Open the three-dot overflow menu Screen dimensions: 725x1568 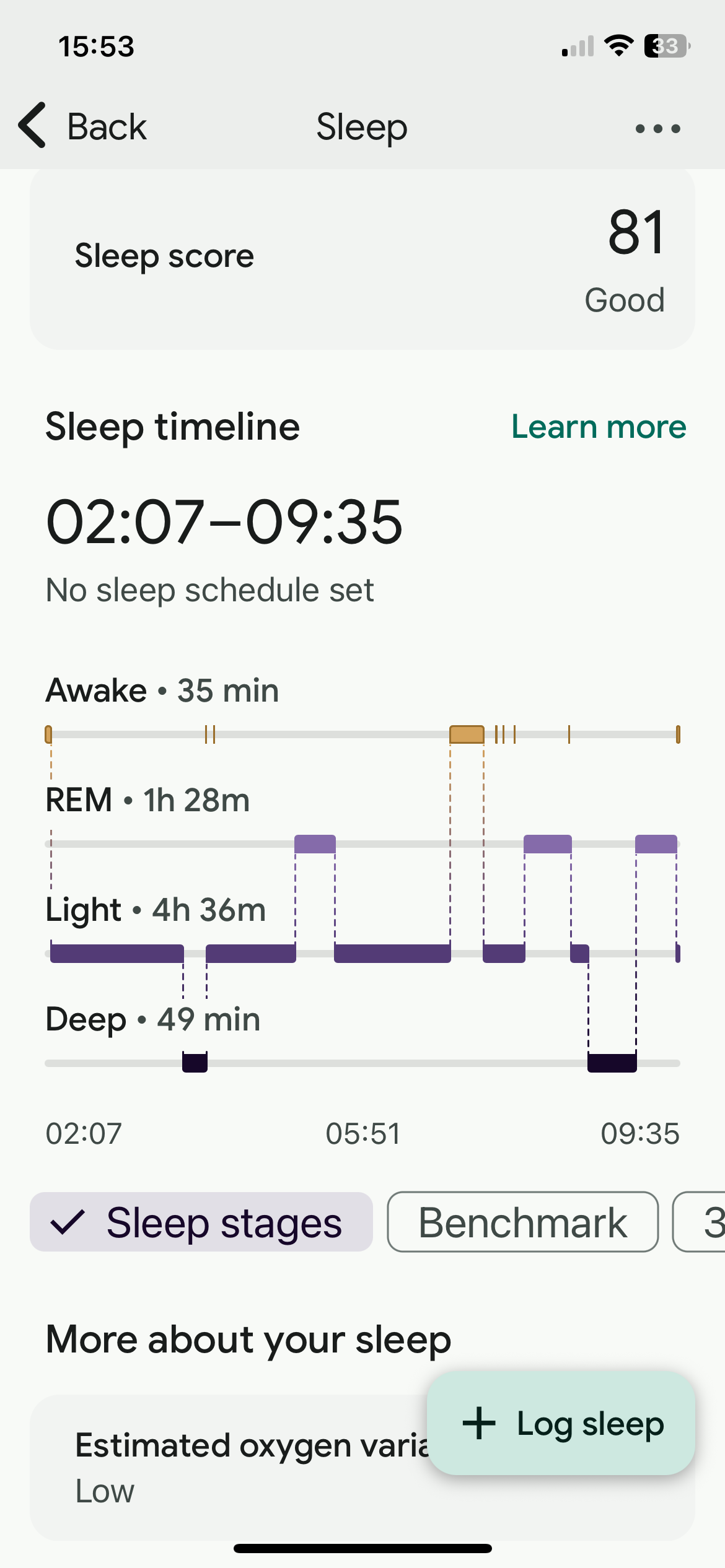tap(657, 129)
